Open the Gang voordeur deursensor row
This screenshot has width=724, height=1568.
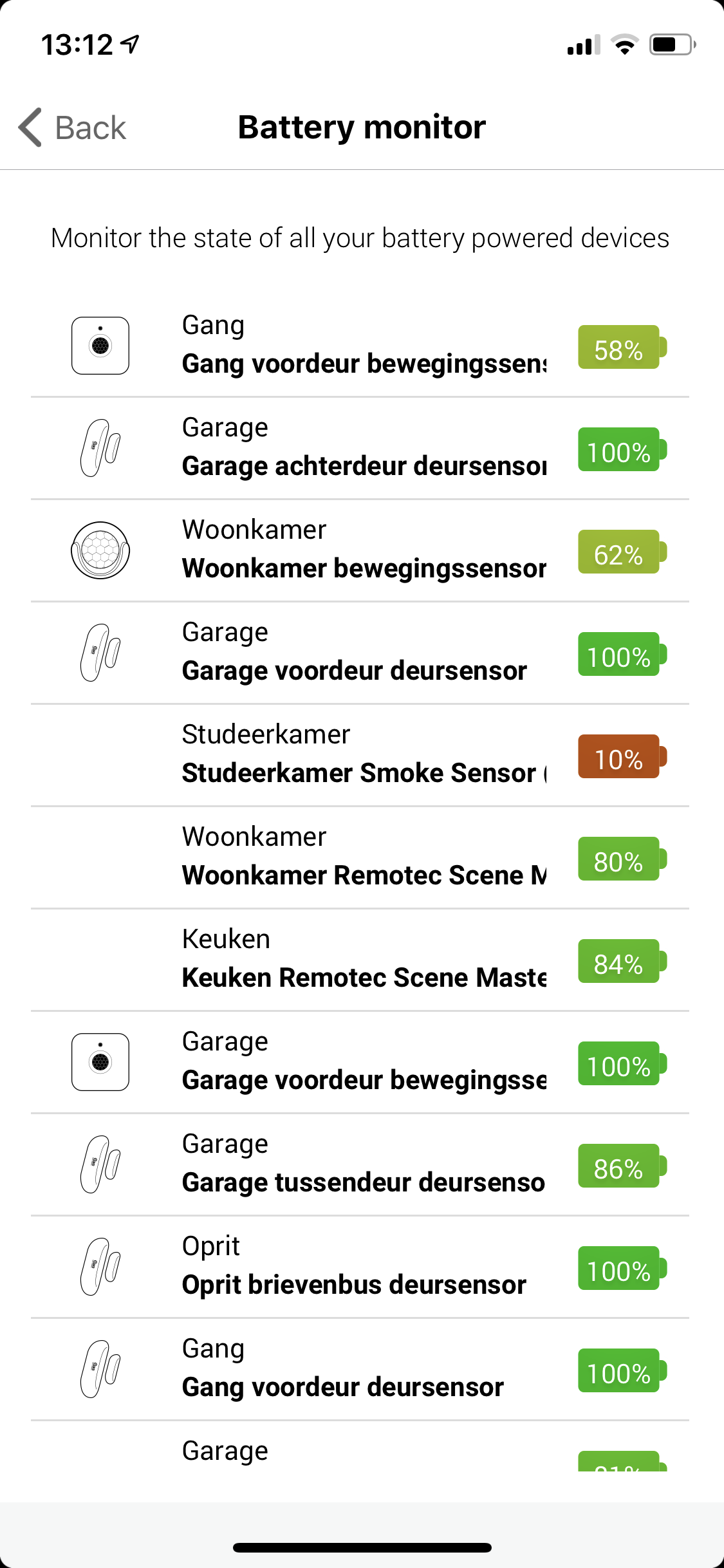coord(364,1369)
